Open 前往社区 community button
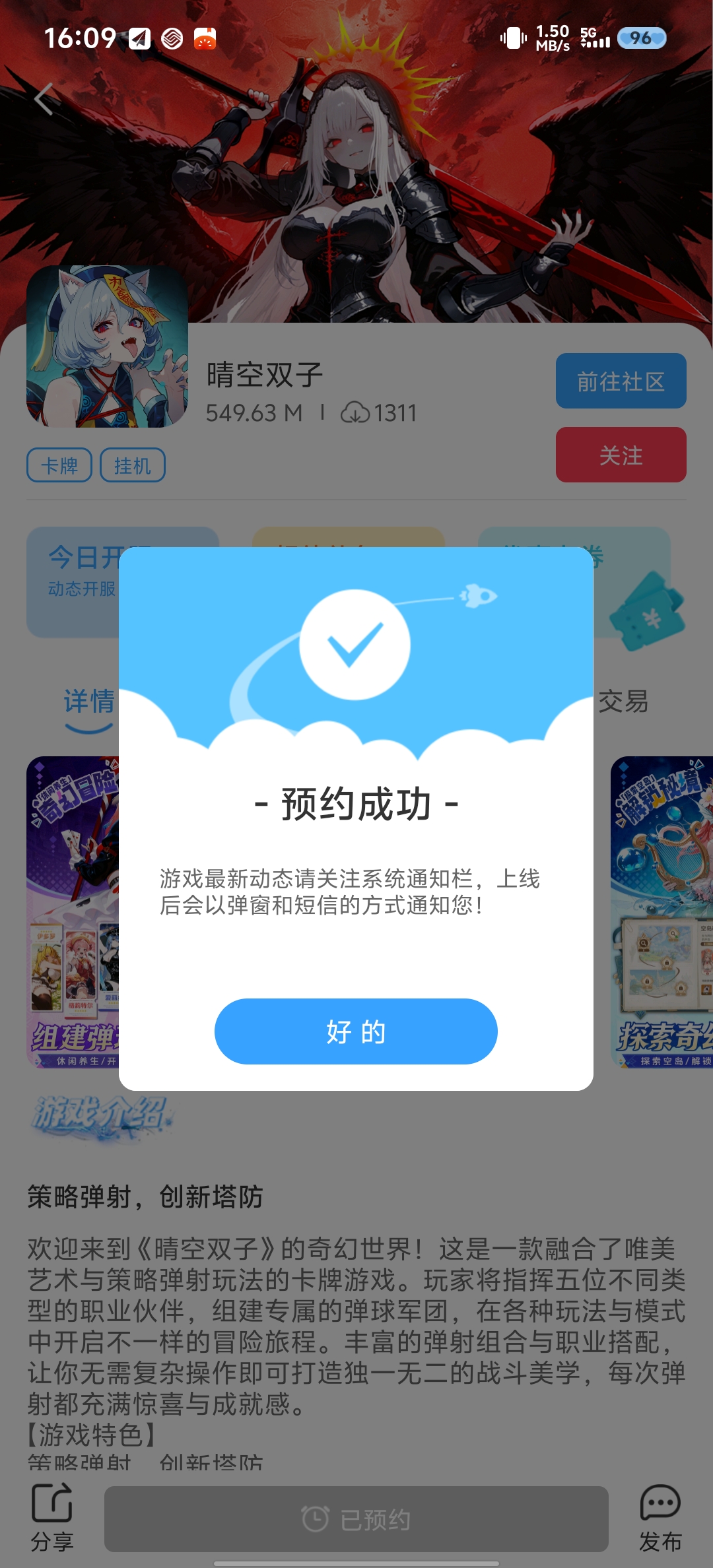 621,381
